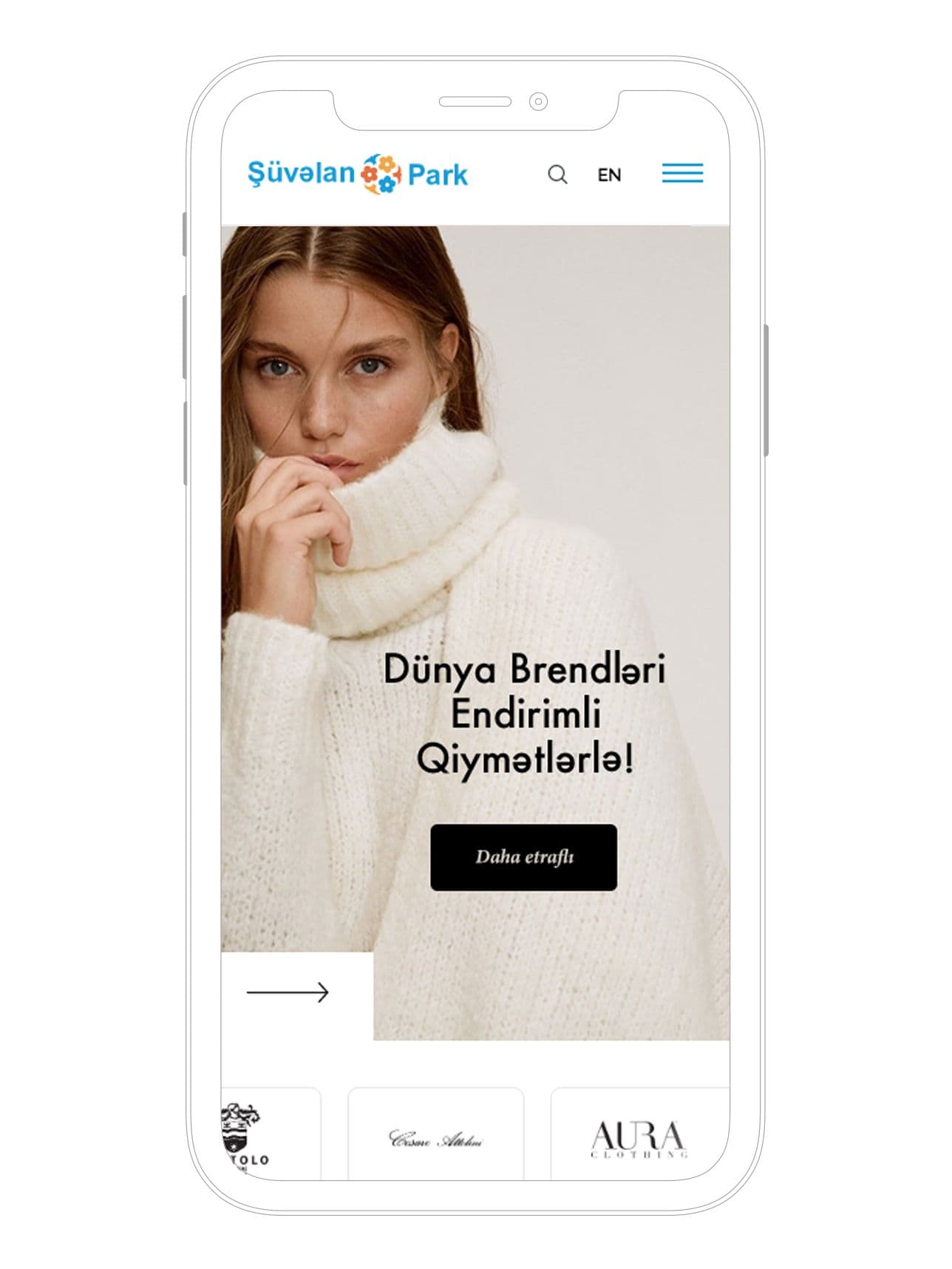Tap the Şüvəlan Park logo
The height and width of the screenshot is (1269, 952).
point(358,175)
